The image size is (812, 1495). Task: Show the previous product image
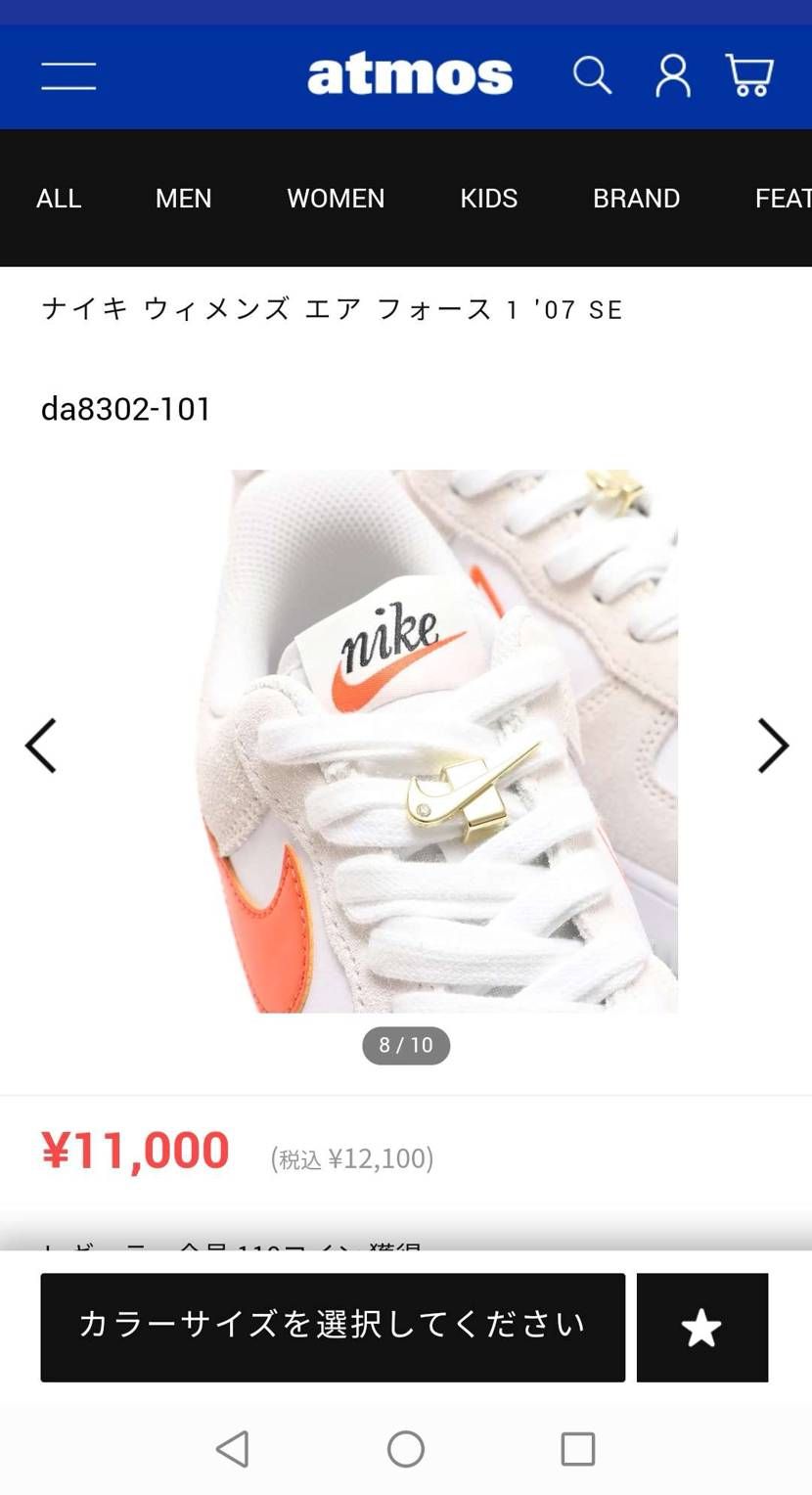coord(40,745)
